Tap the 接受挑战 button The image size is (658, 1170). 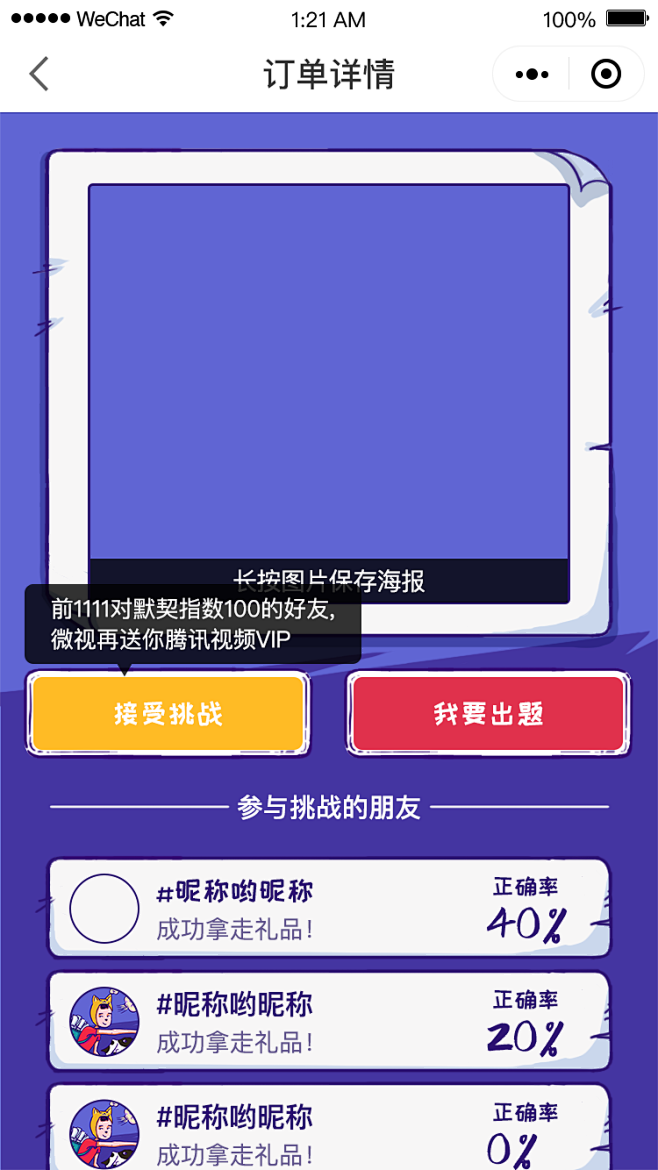point(168,713)
